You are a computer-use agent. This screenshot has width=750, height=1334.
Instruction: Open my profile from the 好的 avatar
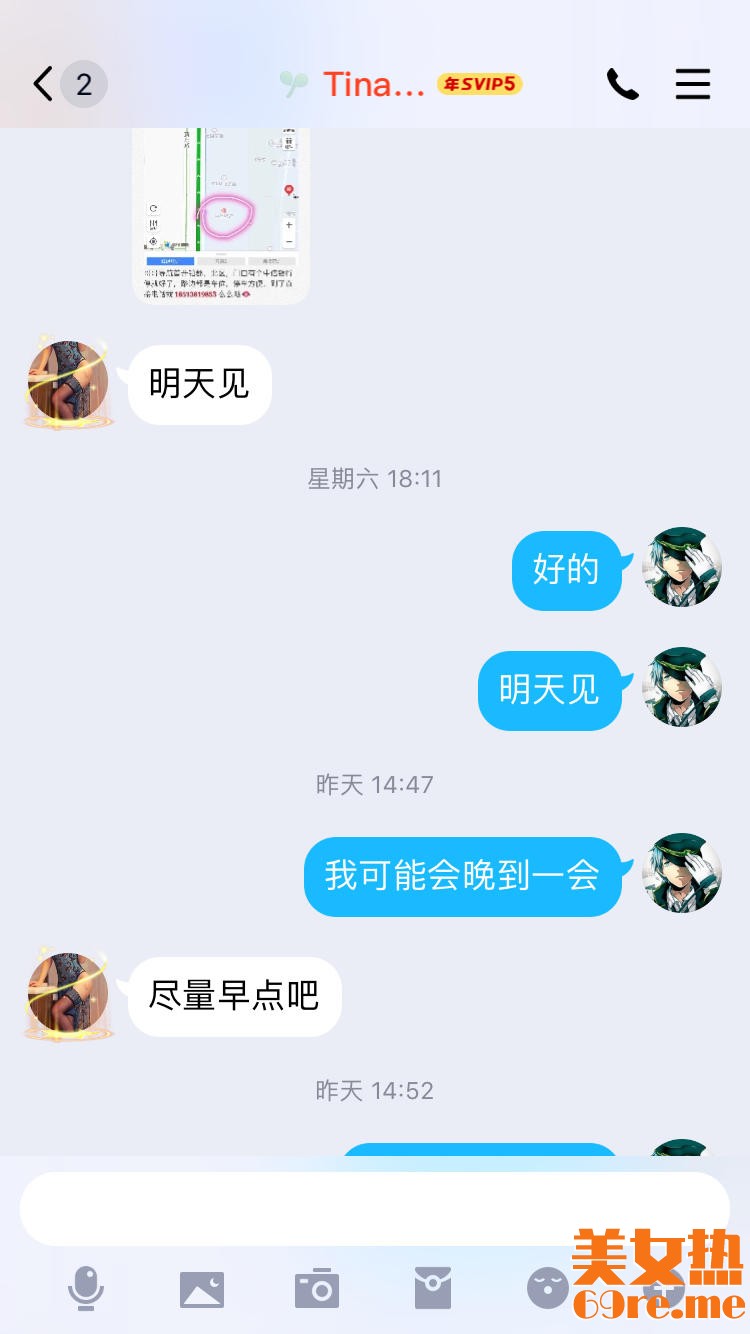tap(682, 567)
